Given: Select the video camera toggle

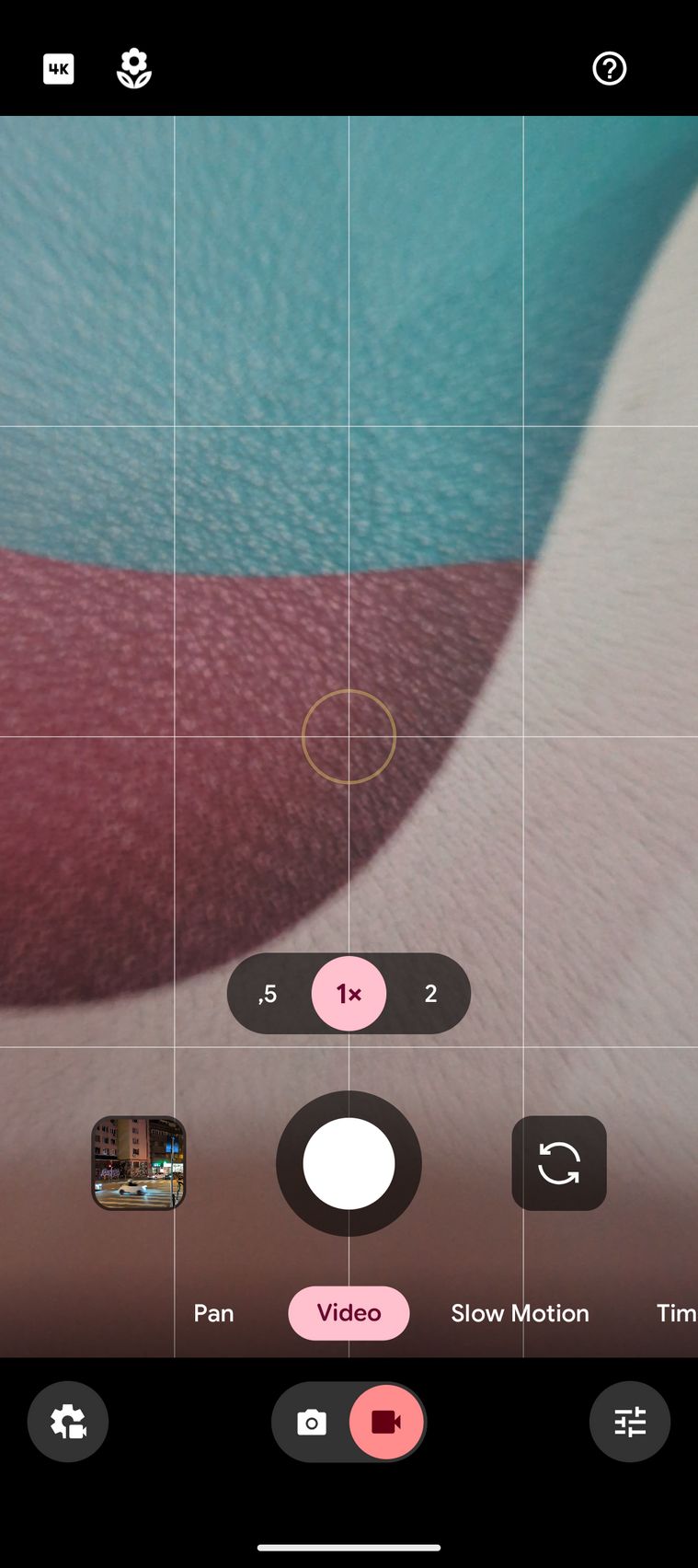Looking at the screenshot, I should click(386, 1423).
